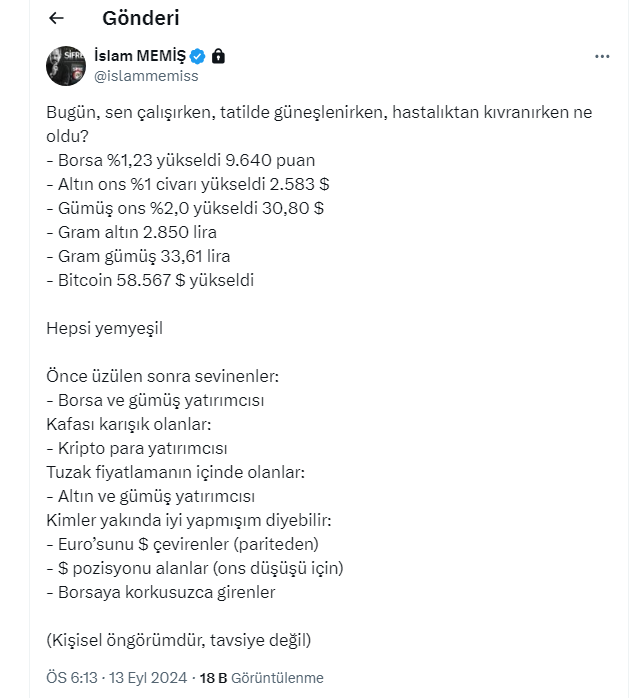This screenshot has width=630, height=698.
Task: Open the İslam MEMİŞ profile name
Action: pos(139,56)
